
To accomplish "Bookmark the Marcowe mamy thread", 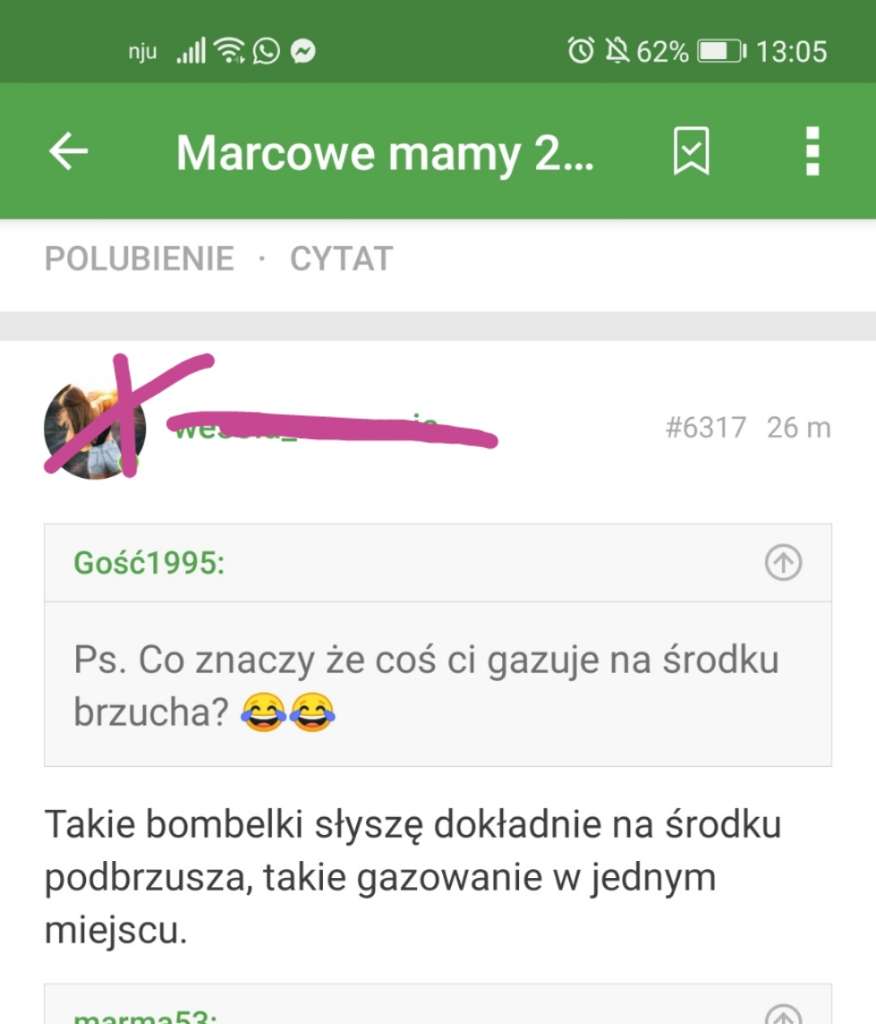I will coord(691,151).
